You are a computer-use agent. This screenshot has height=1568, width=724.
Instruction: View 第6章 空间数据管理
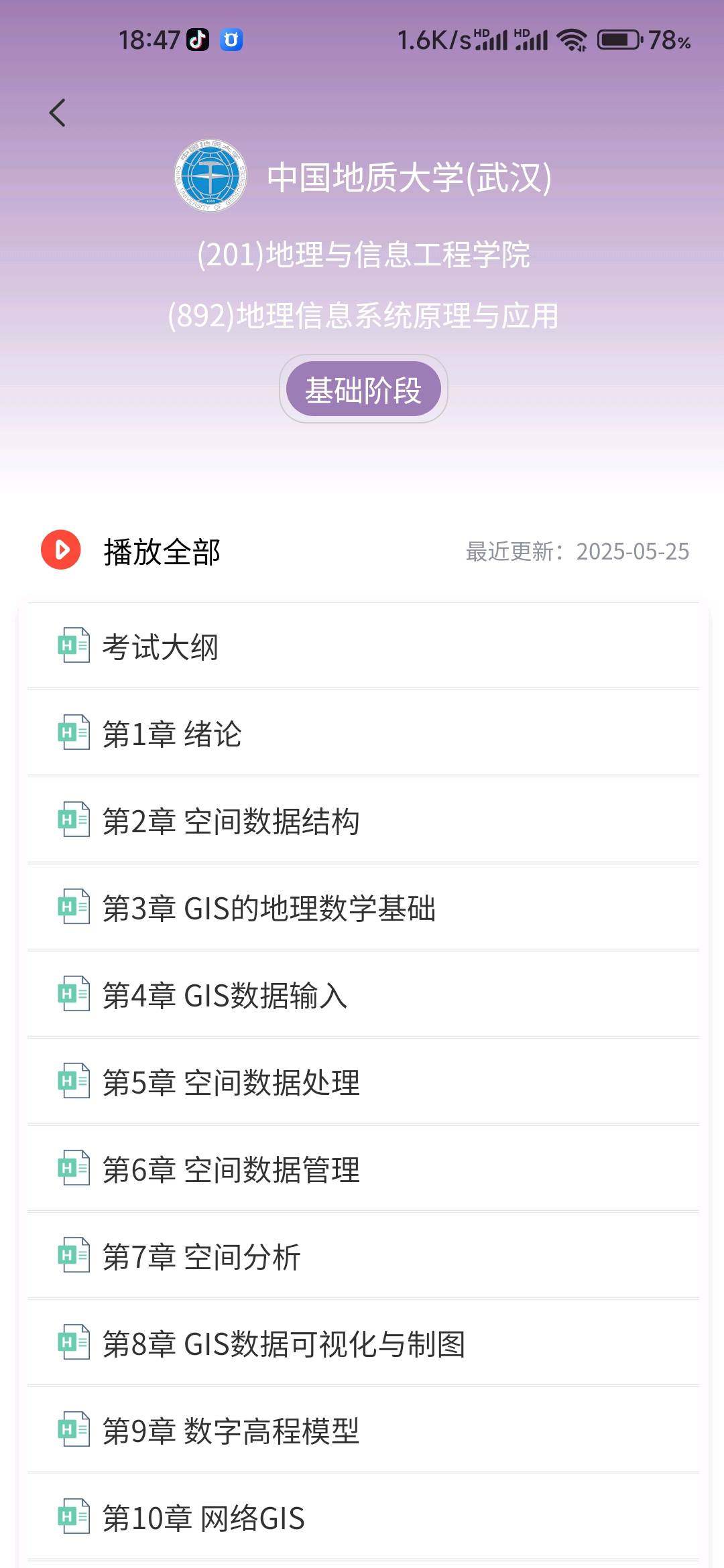tap(231, 1169)
